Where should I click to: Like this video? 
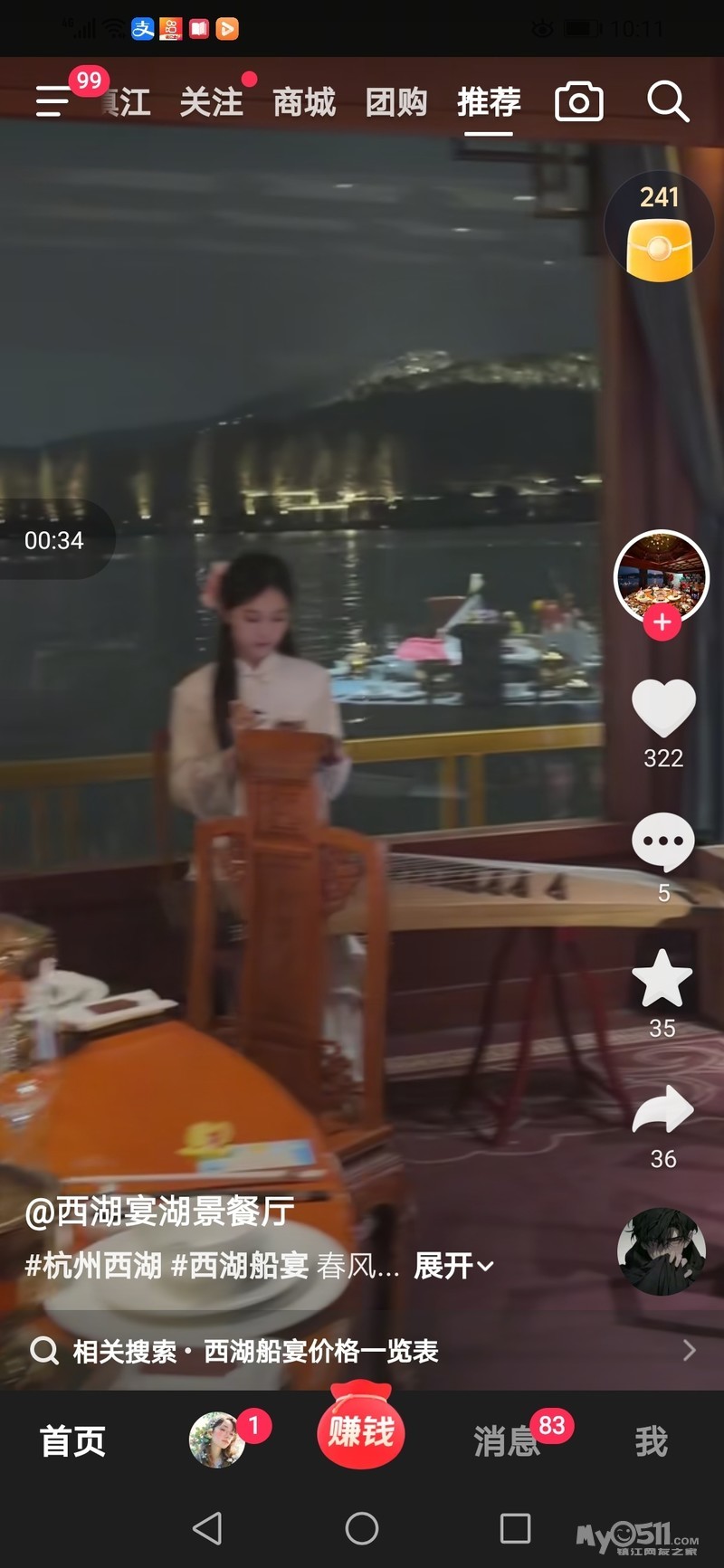tap(663, 708)
